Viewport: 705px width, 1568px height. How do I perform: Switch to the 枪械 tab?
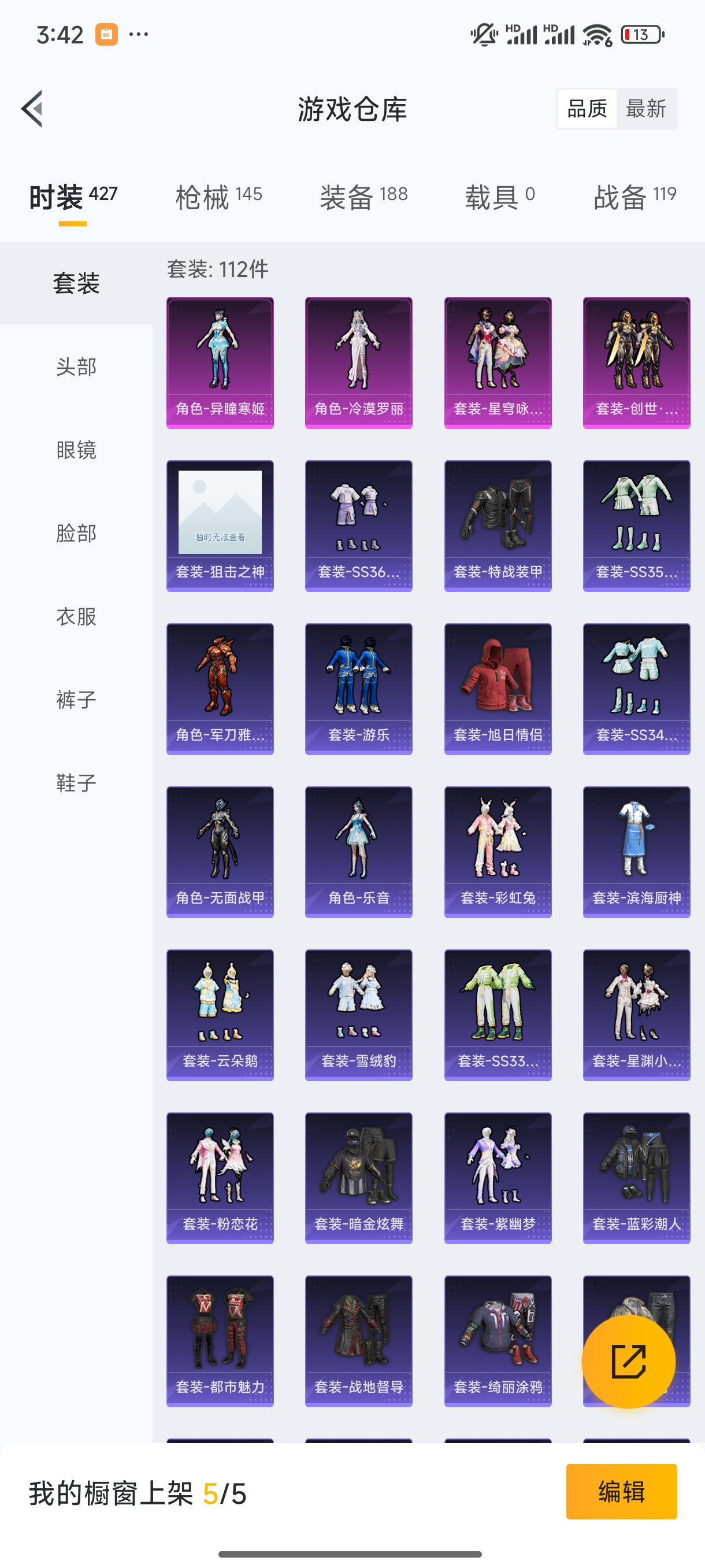(x=218, y=197)
